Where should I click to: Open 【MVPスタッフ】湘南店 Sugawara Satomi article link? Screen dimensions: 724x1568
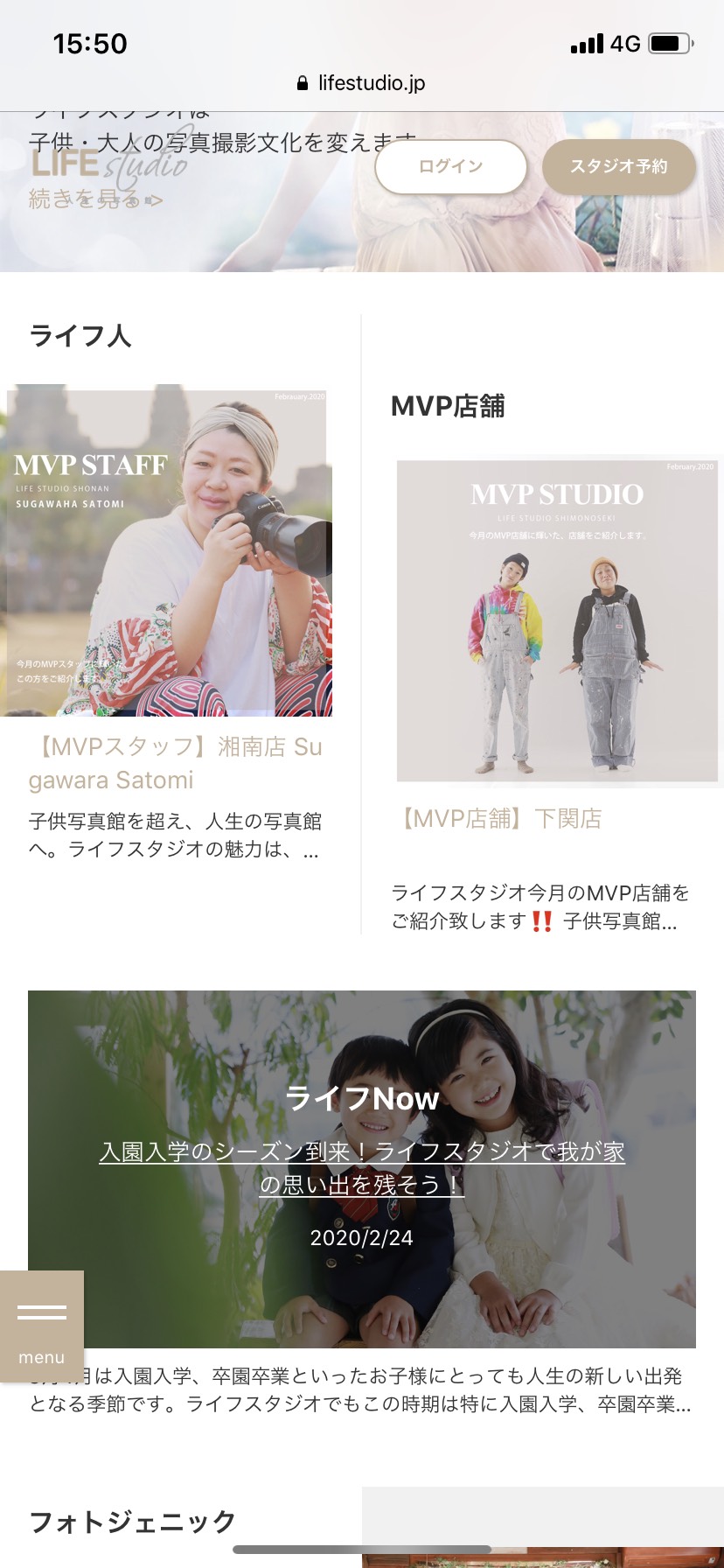coord(175,763)
